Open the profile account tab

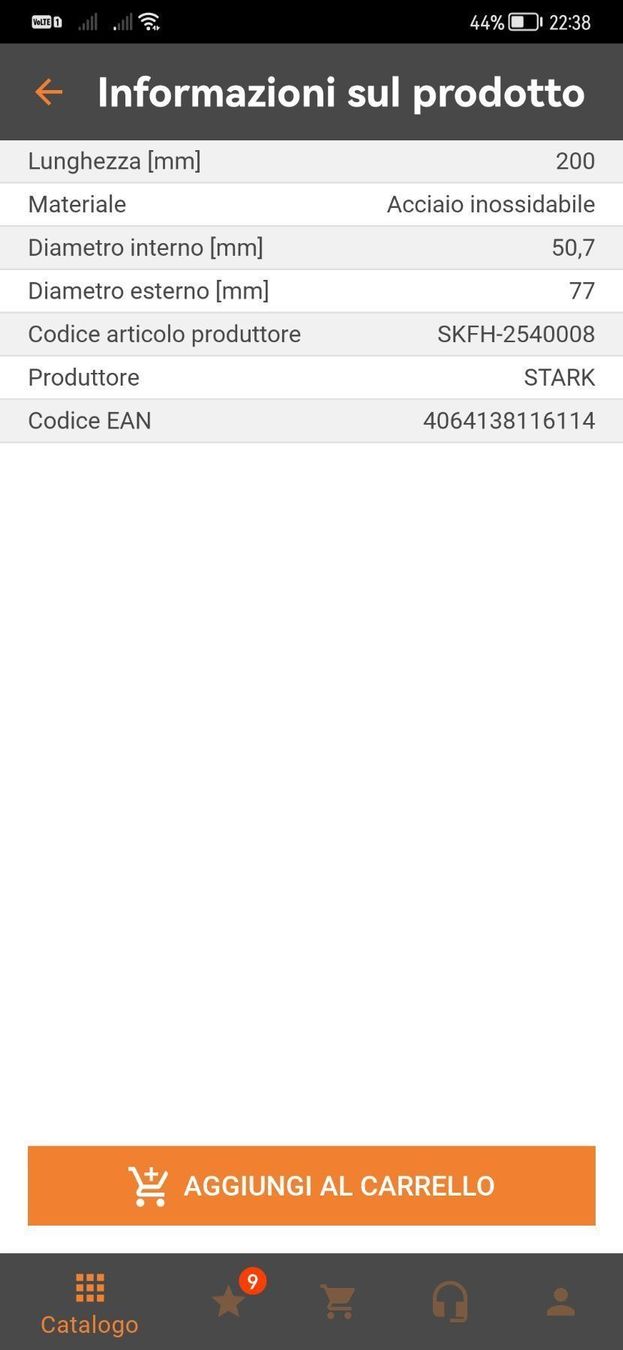(x=560, y=1302)
